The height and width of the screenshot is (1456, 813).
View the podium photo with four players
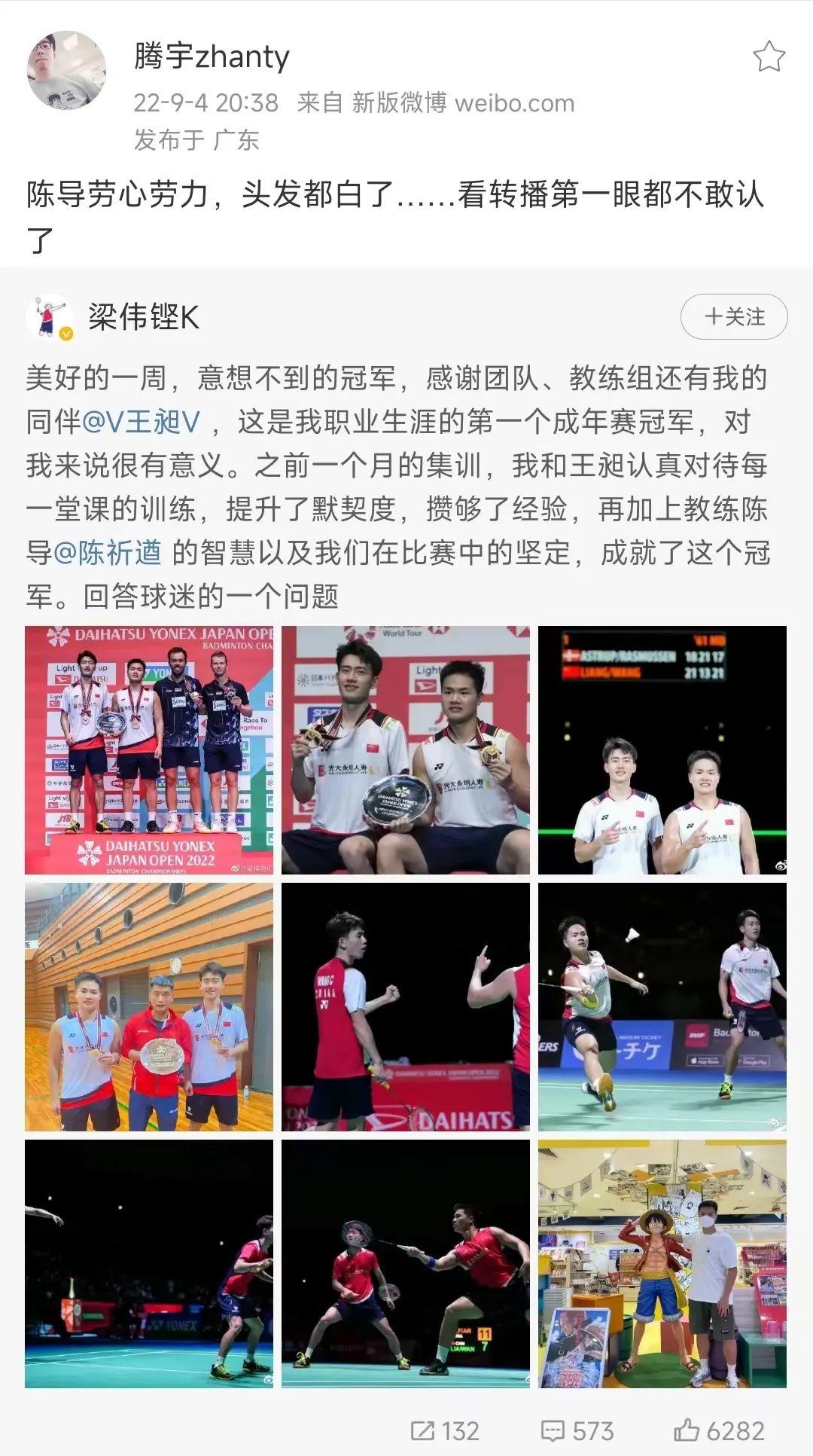point(149,750)
